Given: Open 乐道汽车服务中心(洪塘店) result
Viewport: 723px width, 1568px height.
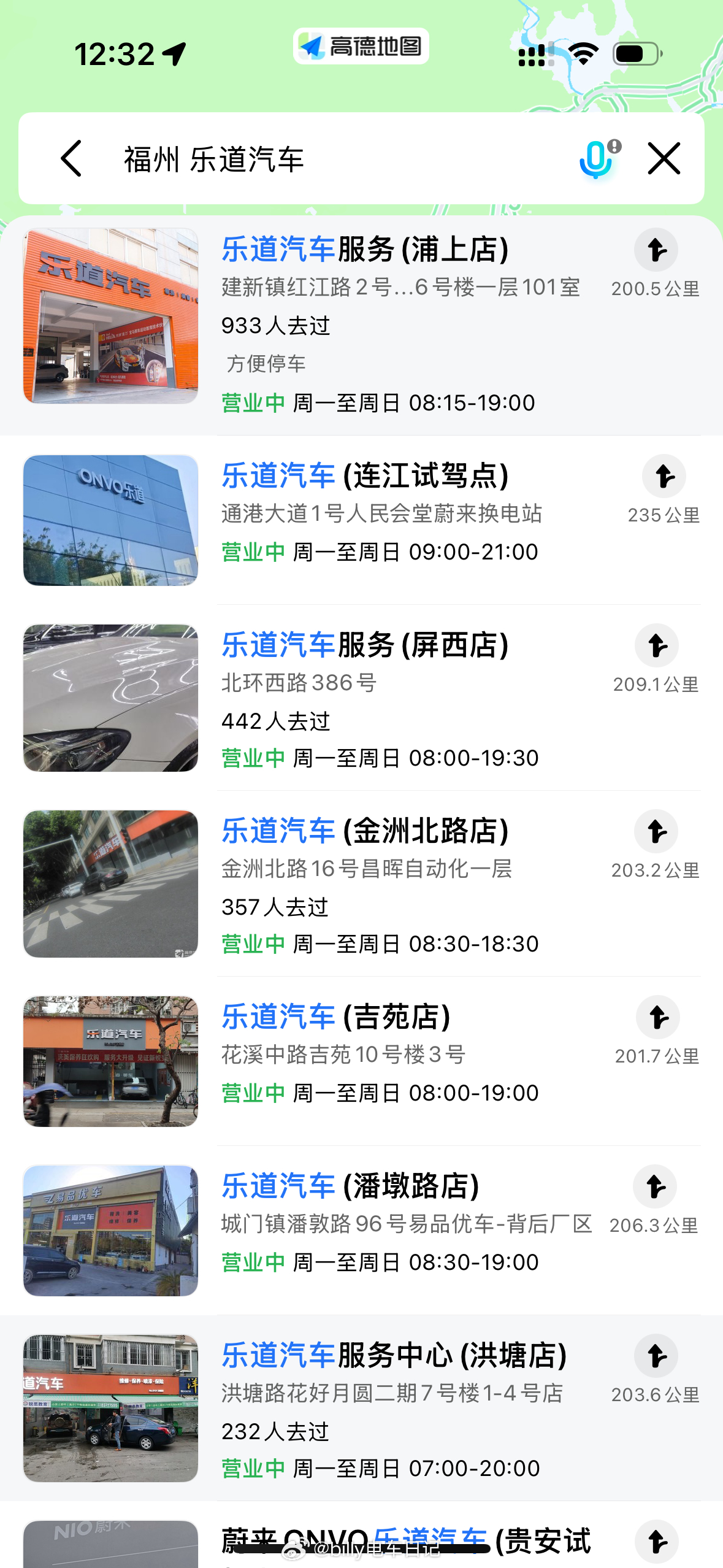Looking at the screenshot, I should 394,1356.
